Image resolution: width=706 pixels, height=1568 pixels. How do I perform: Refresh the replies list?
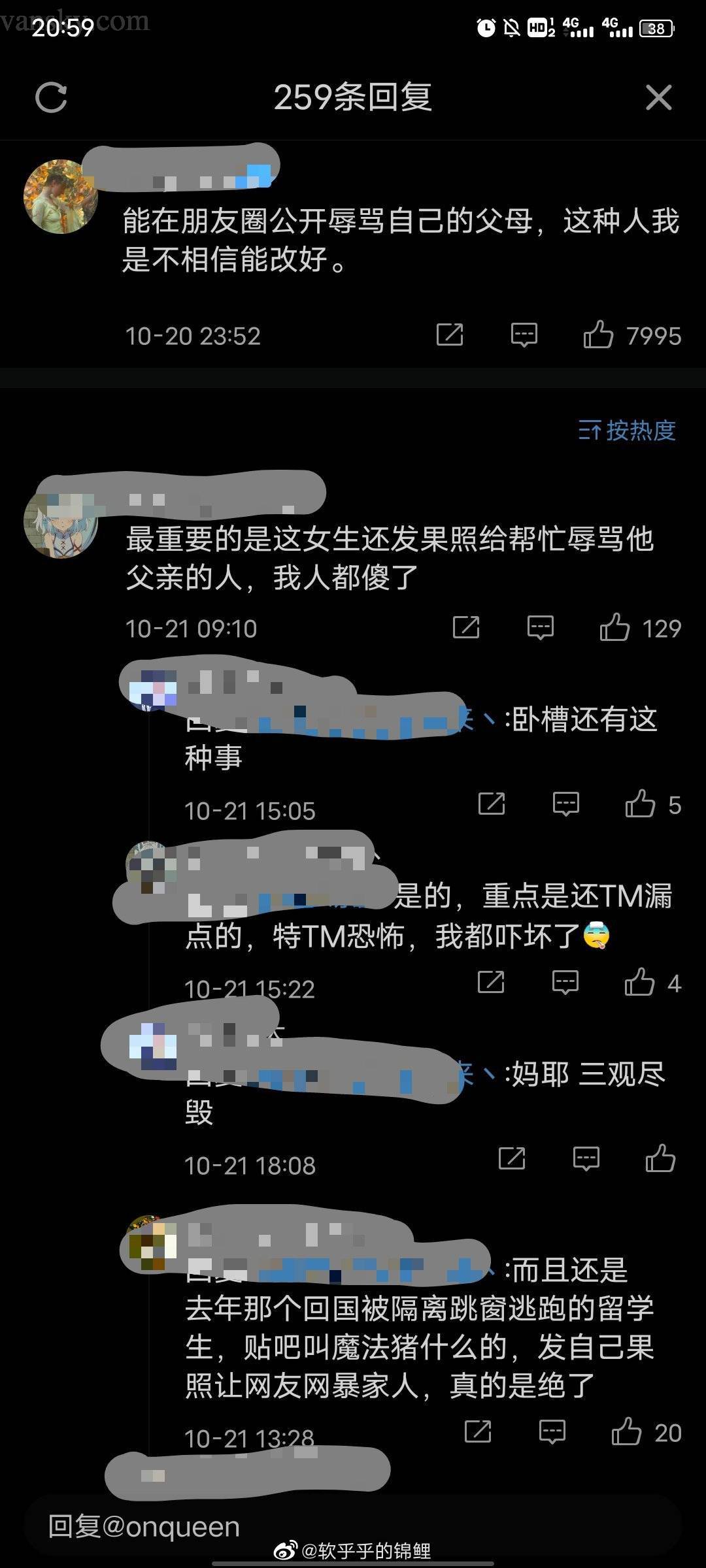pyautogui.click(x=51, y=98)
